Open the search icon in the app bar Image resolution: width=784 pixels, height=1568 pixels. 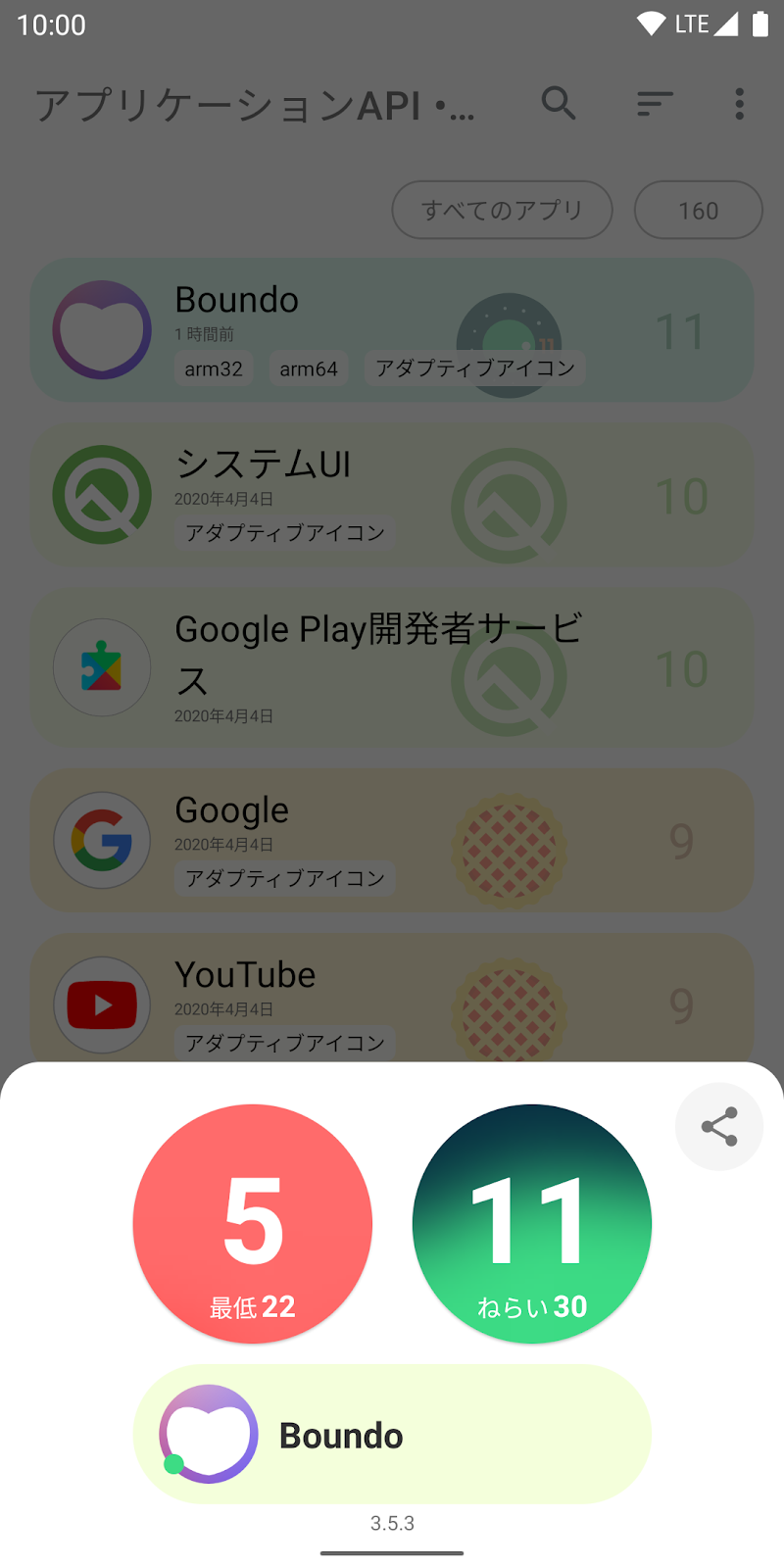point(559,103)
